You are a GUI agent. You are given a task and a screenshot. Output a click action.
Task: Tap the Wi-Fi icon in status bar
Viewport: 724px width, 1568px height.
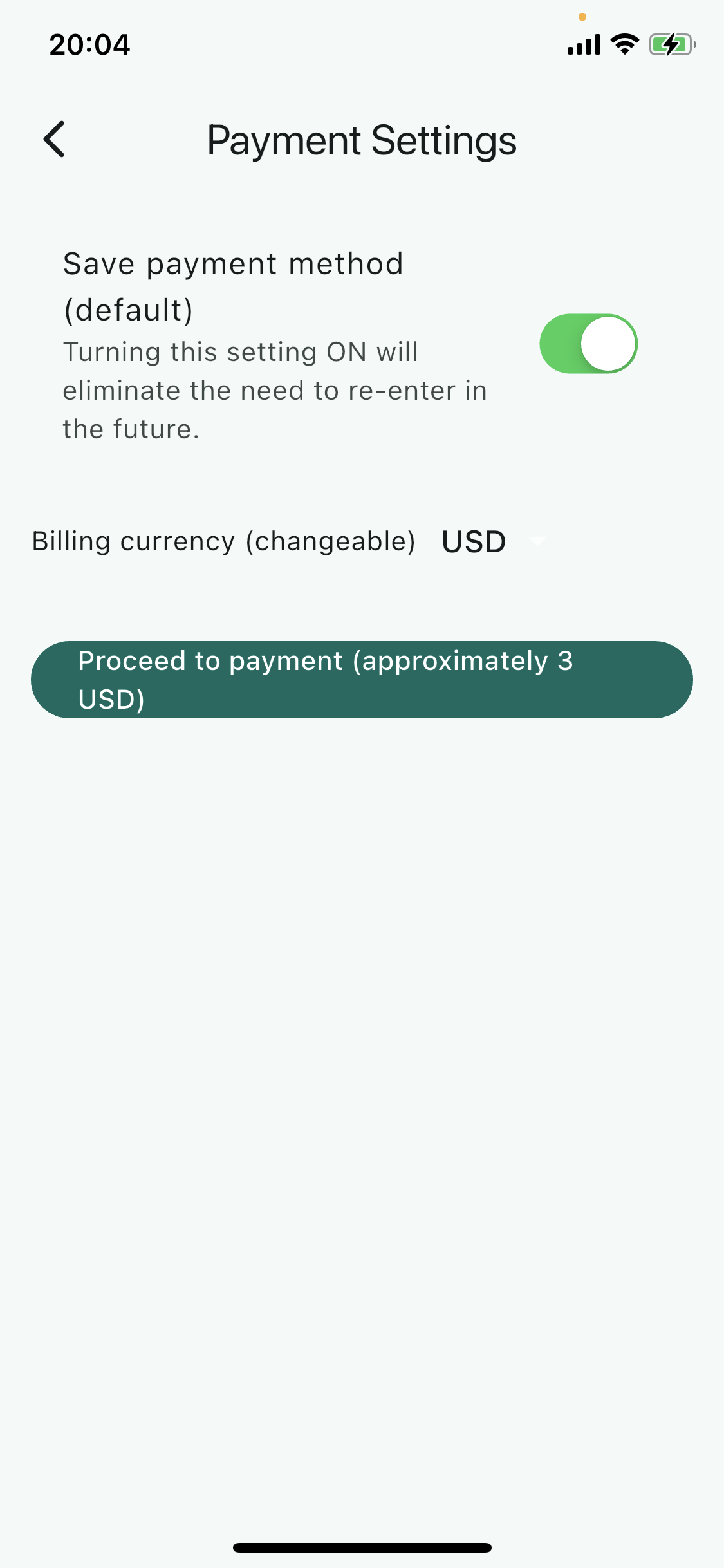pos(622,43)
